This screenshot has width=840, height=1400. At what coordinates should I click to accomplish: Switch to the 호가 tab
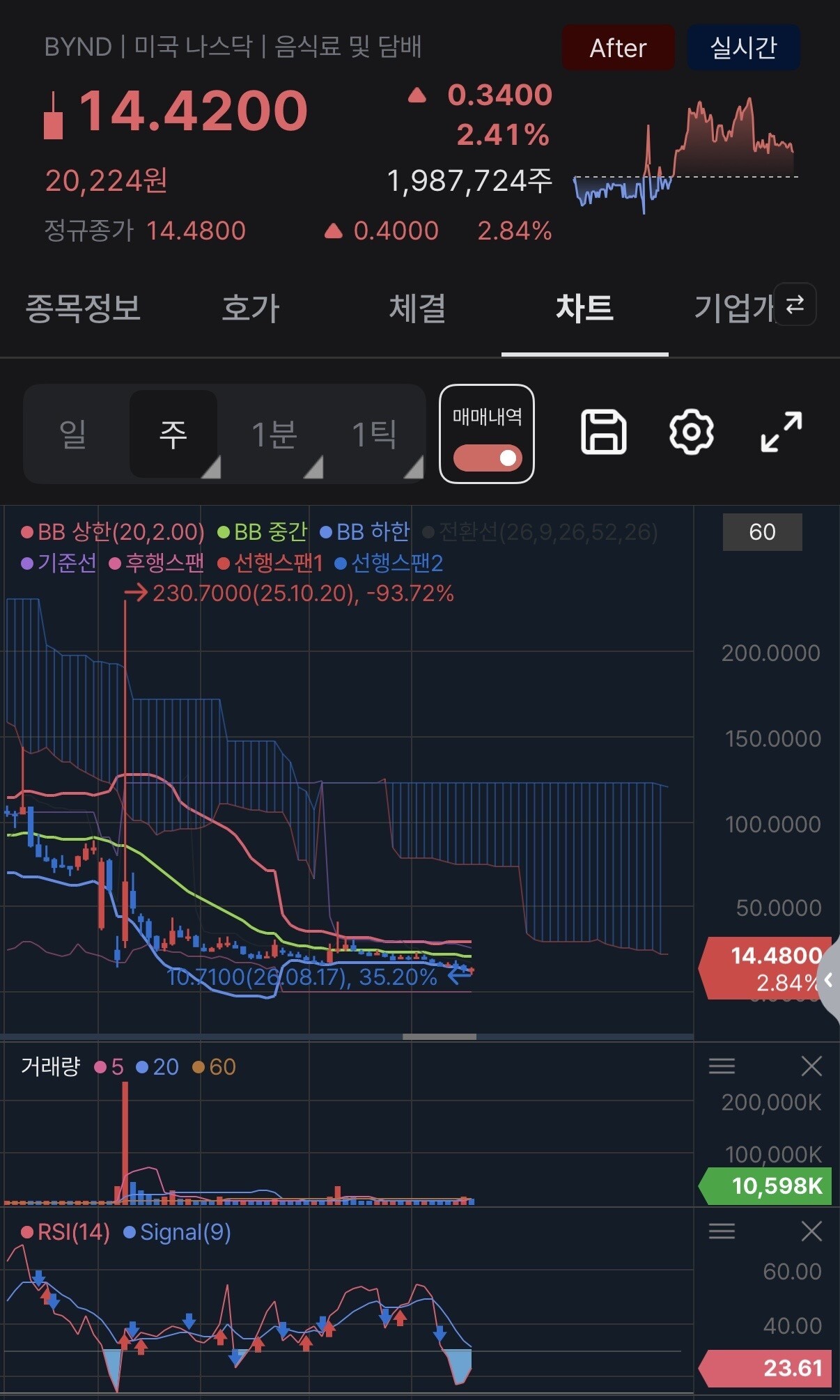(x=250, y=308)
